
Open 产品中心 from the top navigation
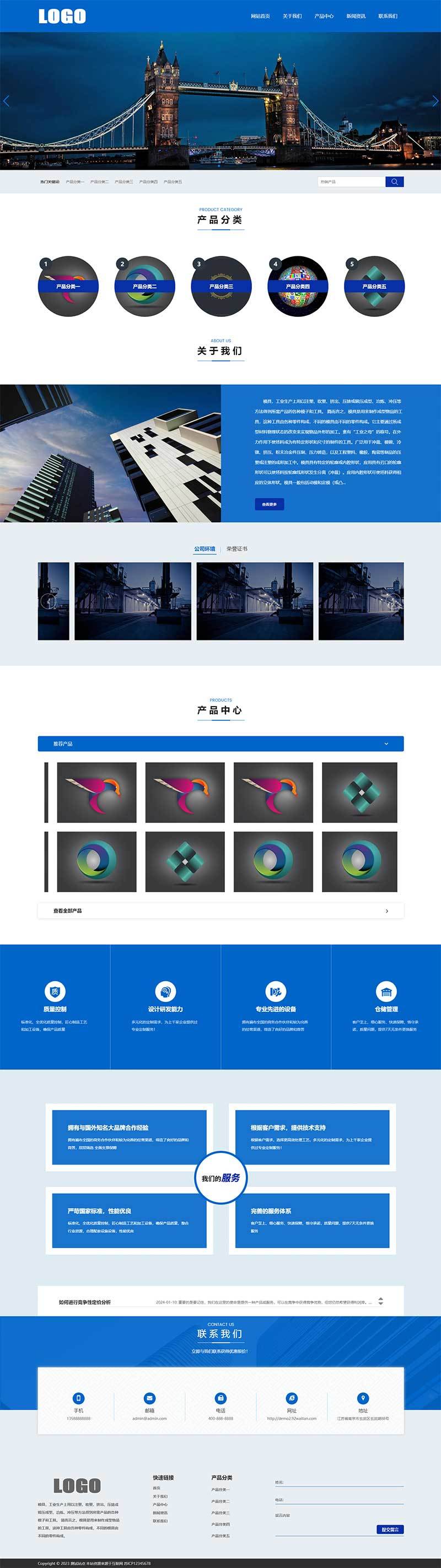(324, 17)
